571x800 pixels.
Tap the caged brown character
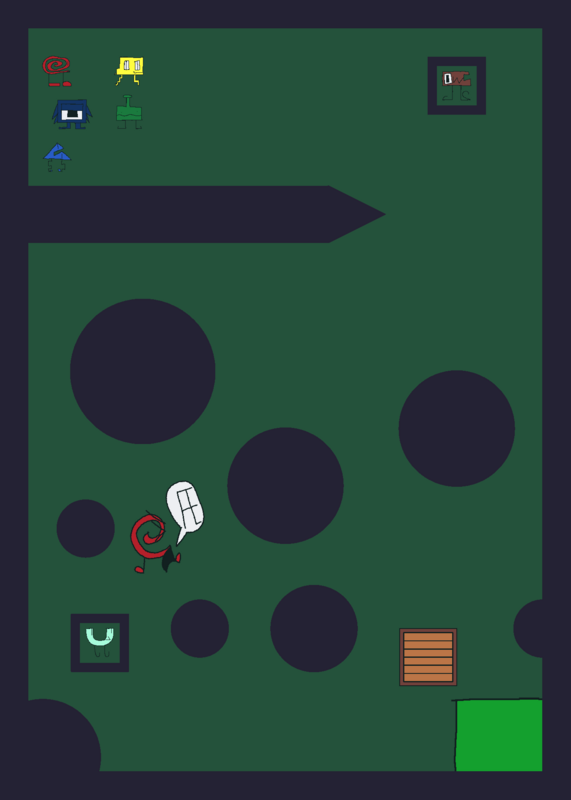coord(457,85)
